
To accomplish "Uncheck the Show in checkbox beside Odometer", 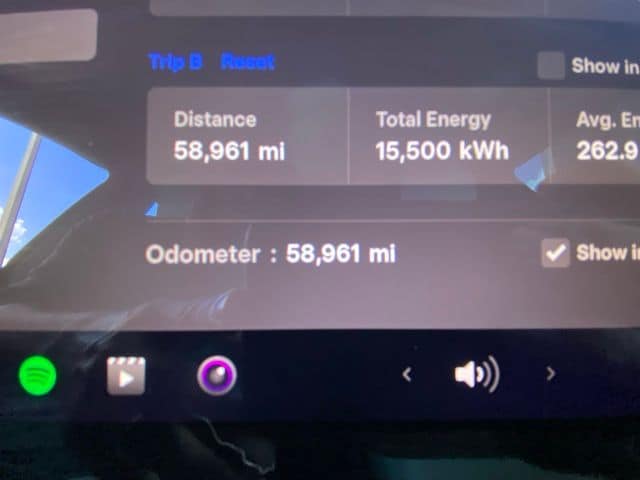I will (555, 253).
